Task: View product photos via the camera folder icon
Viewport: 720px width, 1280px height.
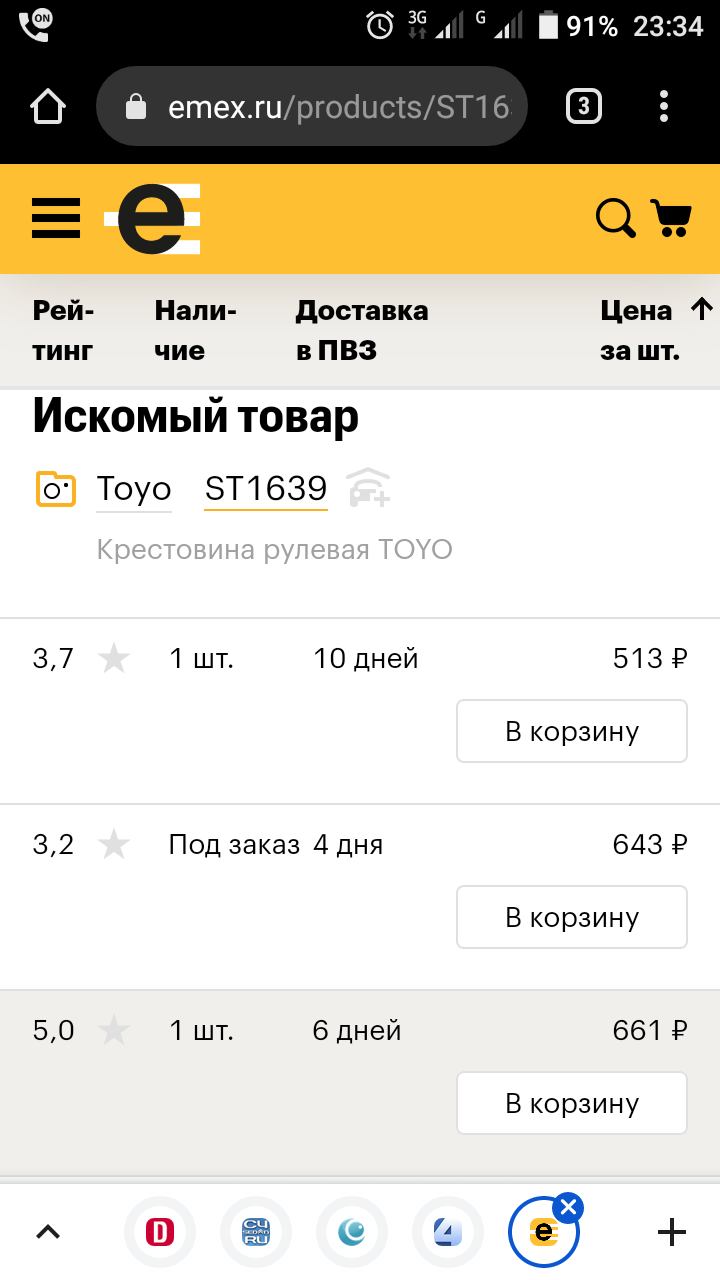Action: (x=56, y=489)
